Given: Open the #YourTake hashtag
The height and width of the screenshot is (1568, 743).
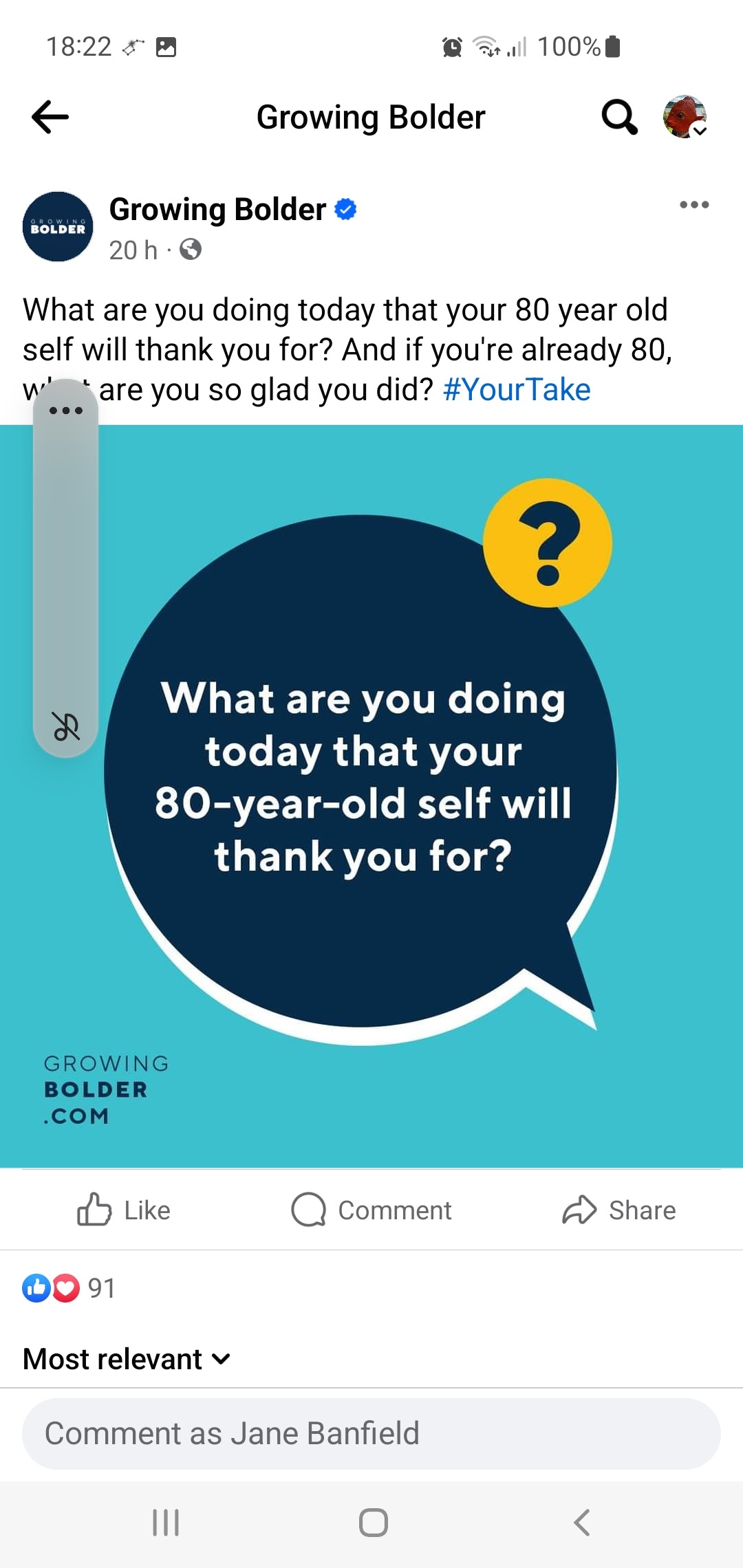Looking at the screenshot, I should point(517,390).
